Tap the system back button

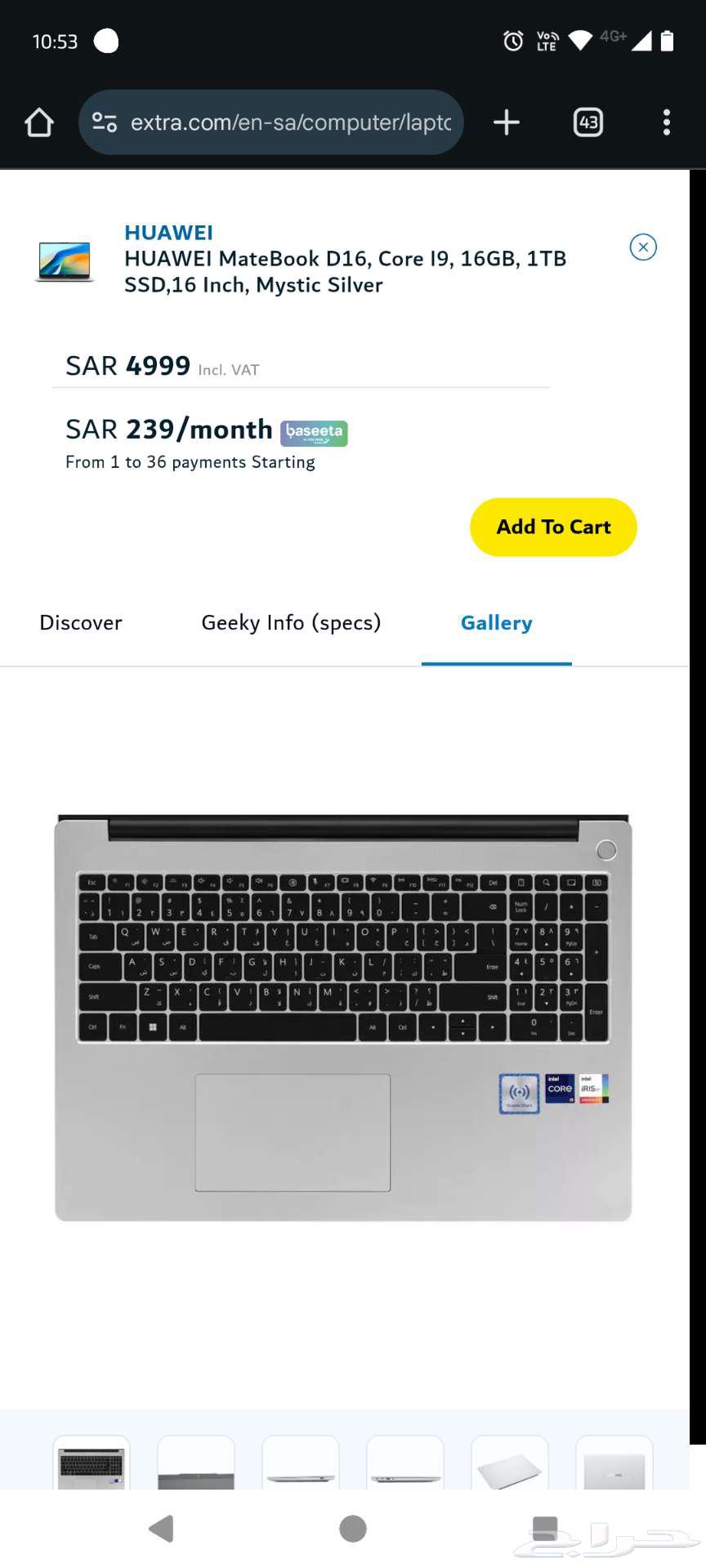[163, 1528]
